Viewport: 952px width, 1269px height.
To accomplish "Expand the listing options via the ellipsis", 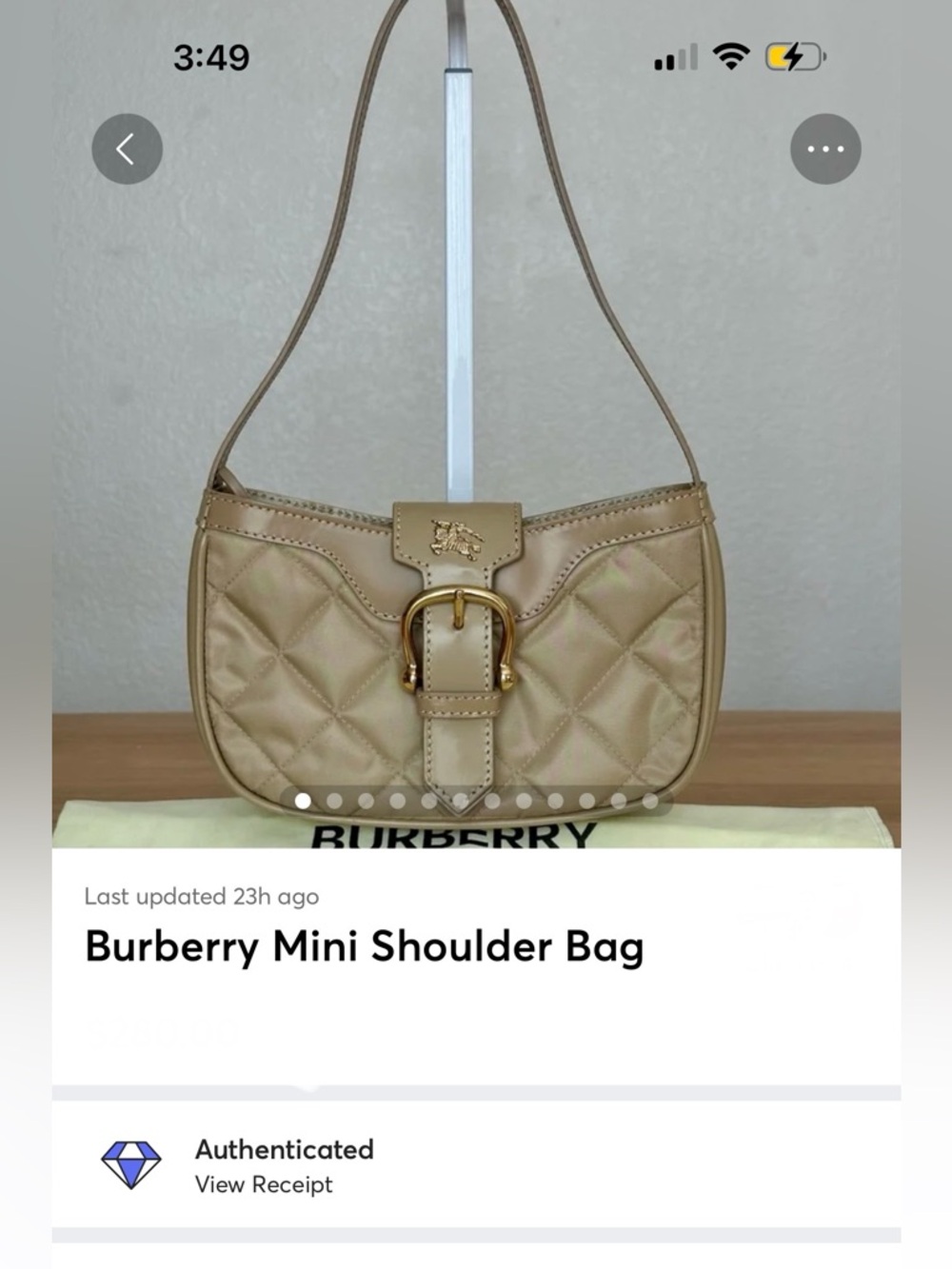I will pyautogui.click(x=827, y=149).
